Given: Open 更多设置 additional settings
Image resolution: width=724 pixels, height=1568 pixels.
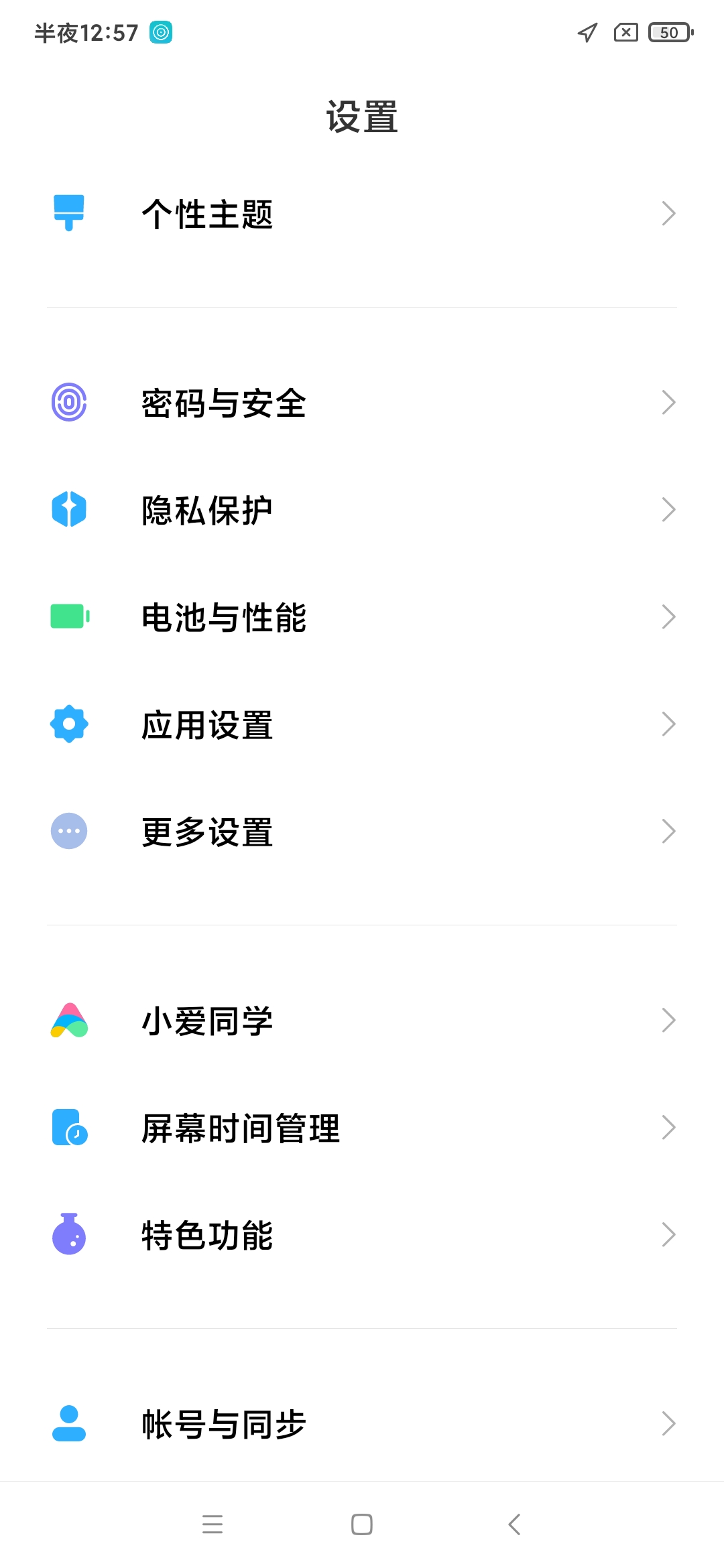Looking at the screenshot, I should coord(362,832).
